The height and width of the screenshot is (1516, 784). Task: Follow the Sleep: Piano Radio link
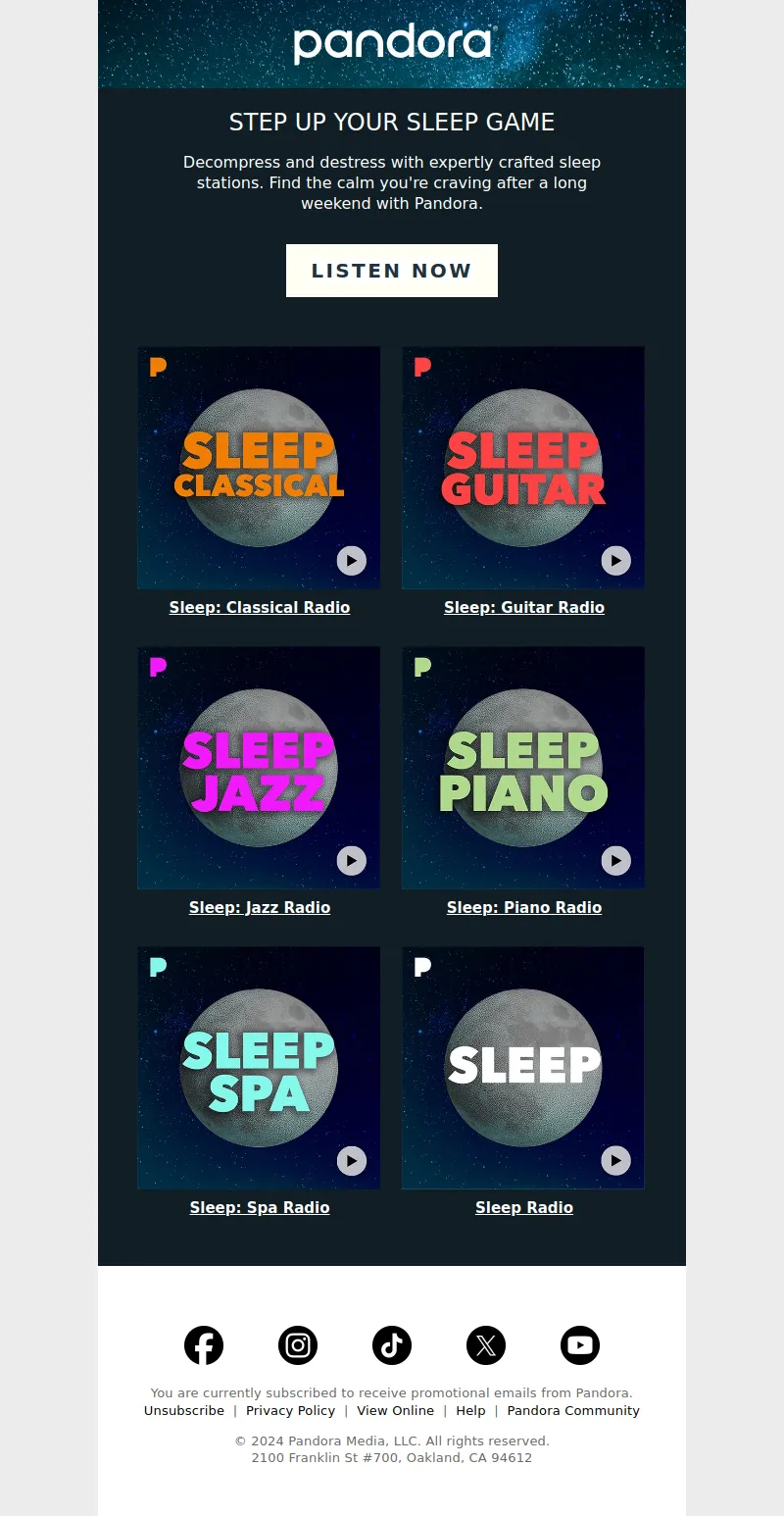click(524, 907)
